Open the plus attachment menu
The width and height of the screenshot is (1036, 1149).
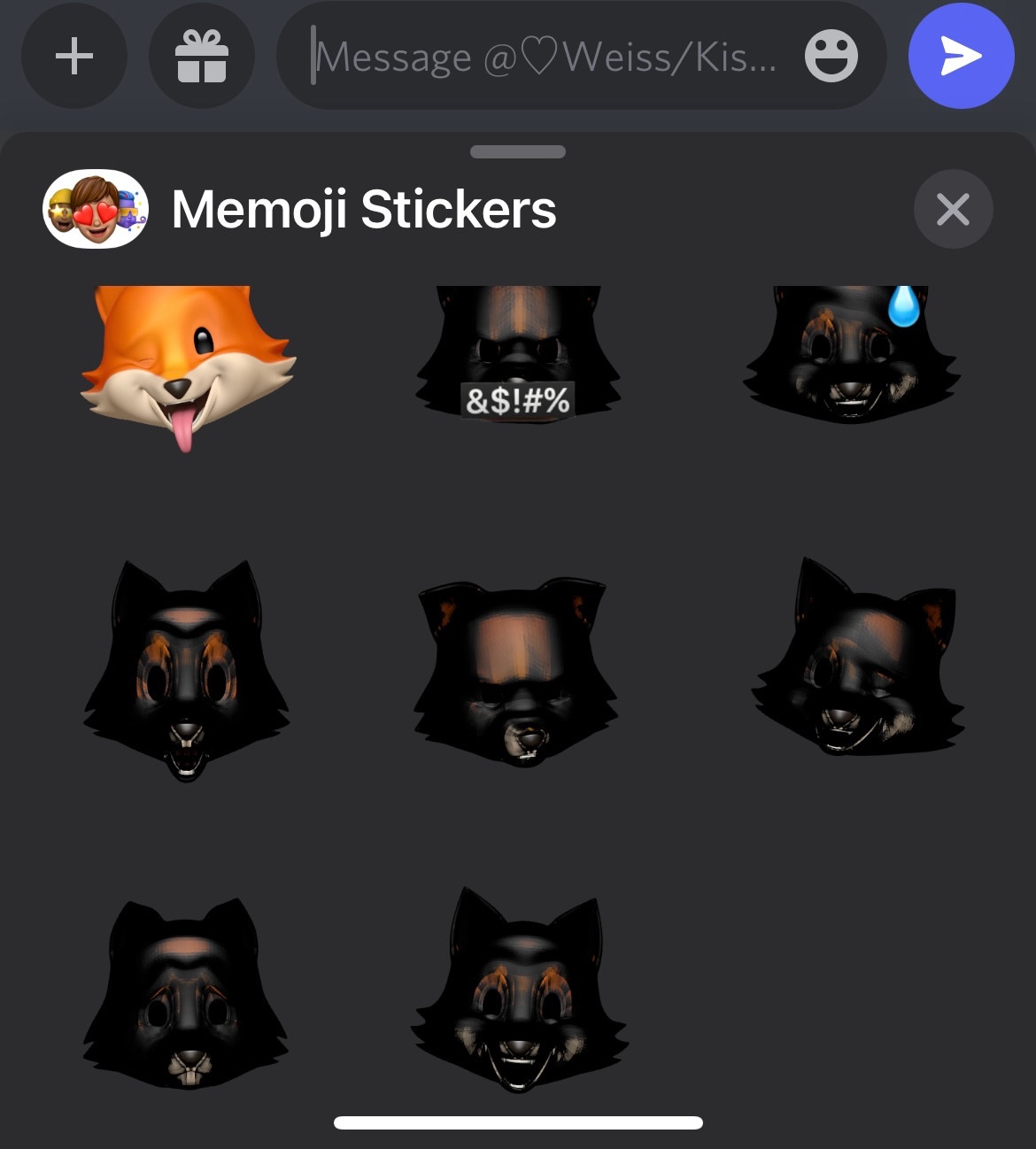[x=74, y=57]
